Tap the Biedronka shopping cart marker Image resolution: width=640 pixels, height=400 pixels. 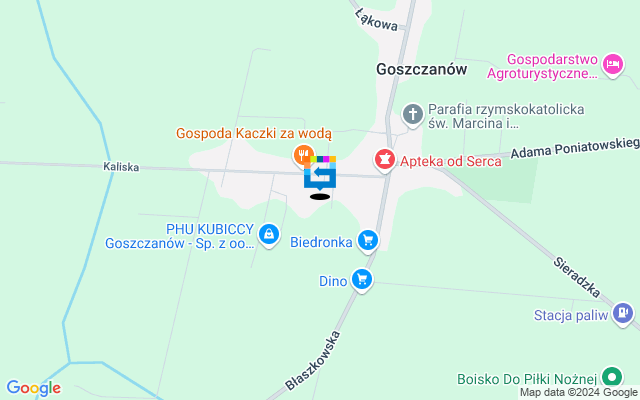coord(368,240)
